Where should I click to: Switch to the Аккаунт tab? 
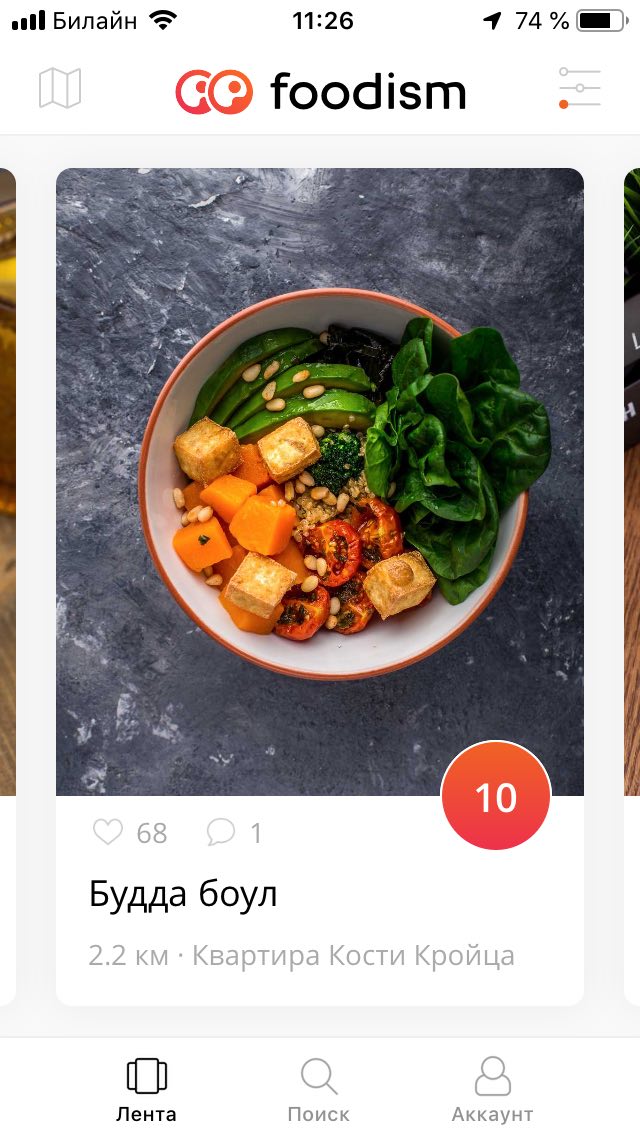pyautogui.click(x=492, y=1089)
